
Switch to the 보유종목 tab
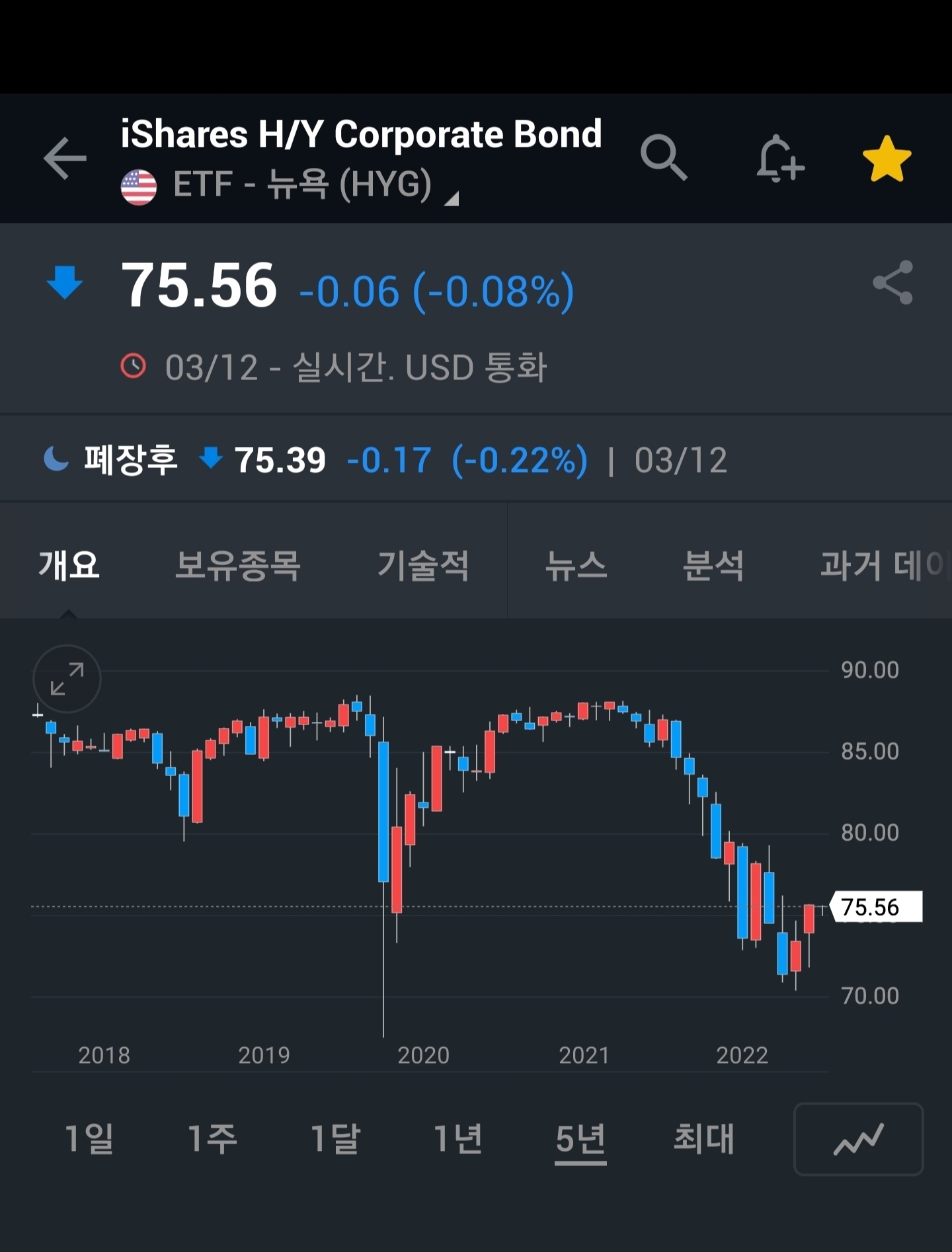[238, 565]
